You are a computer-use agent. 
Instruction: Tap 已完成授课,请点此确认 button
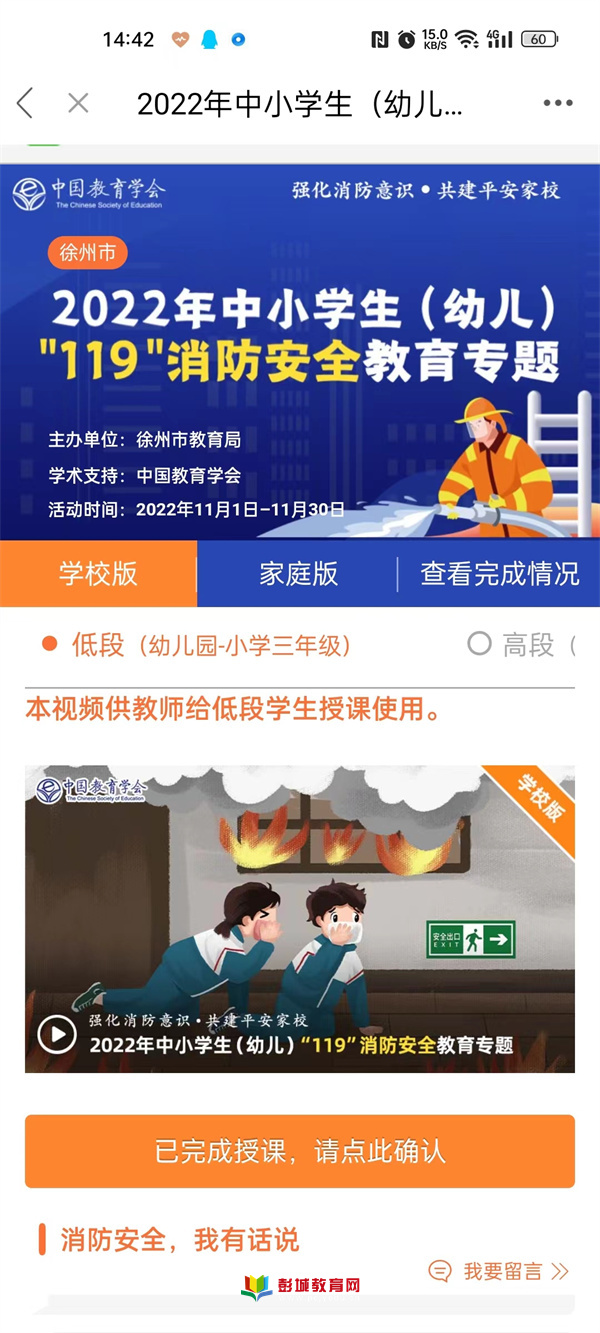coord(300,1151)
